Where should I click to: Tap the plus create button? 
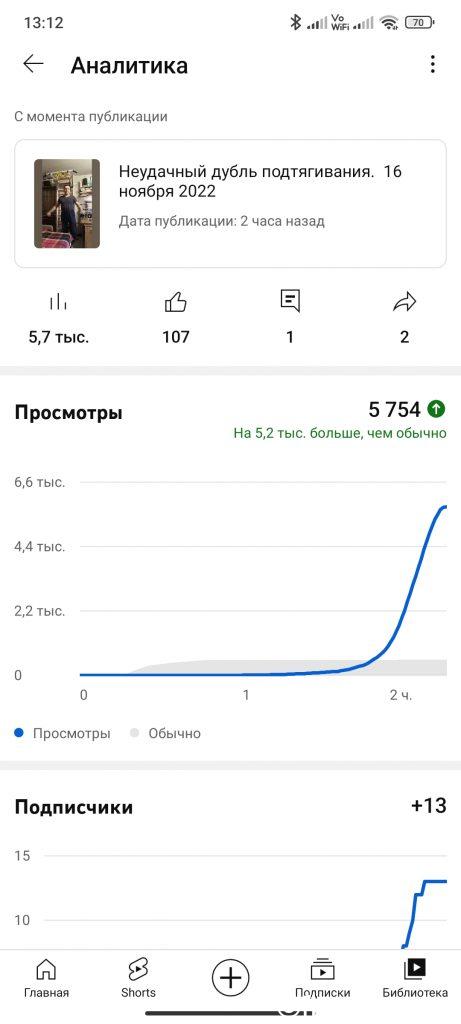point(230,977)
